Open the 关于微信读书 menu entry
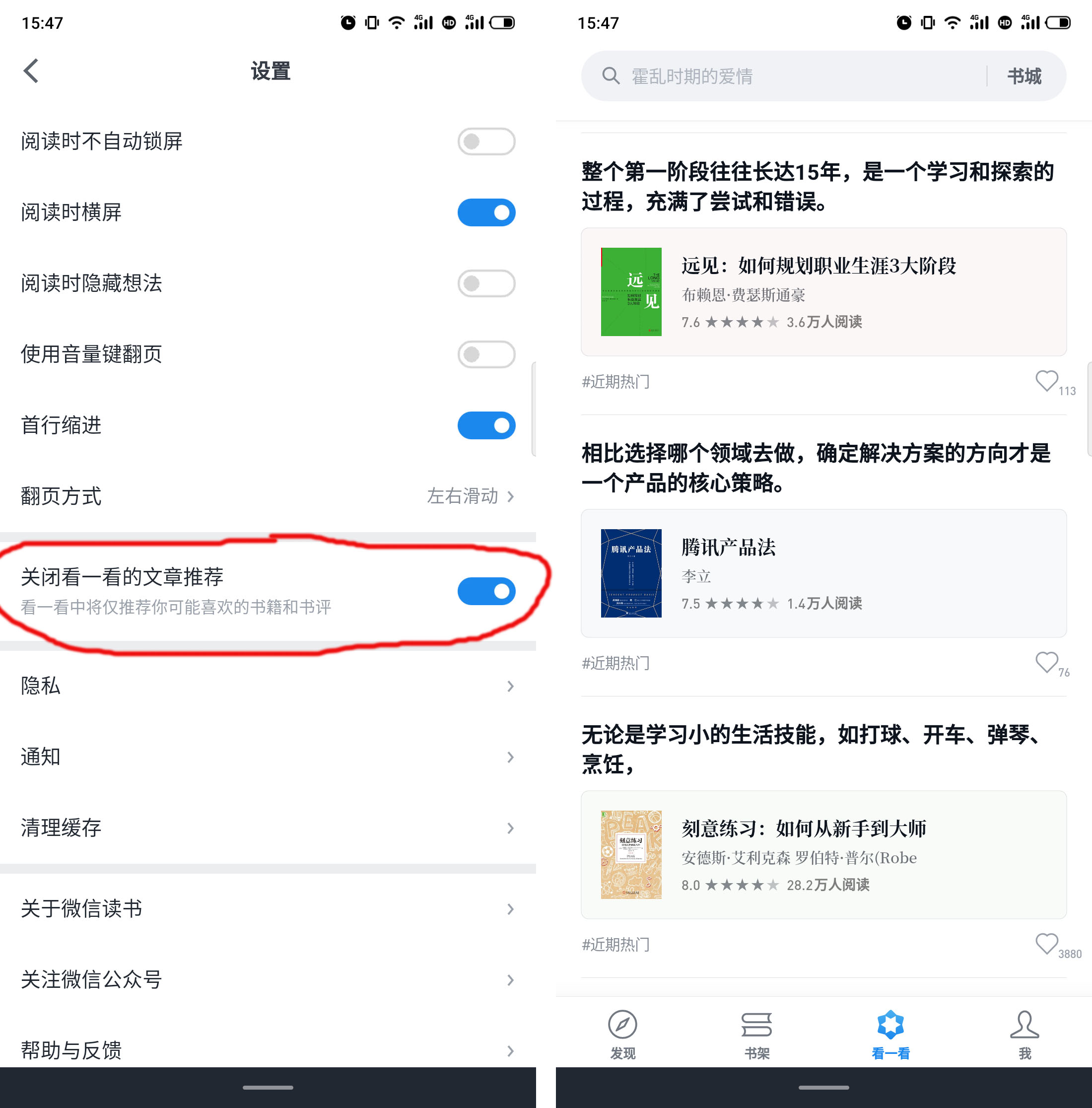This screenshot has width=1092, height=1108. [x=509, y=909]
